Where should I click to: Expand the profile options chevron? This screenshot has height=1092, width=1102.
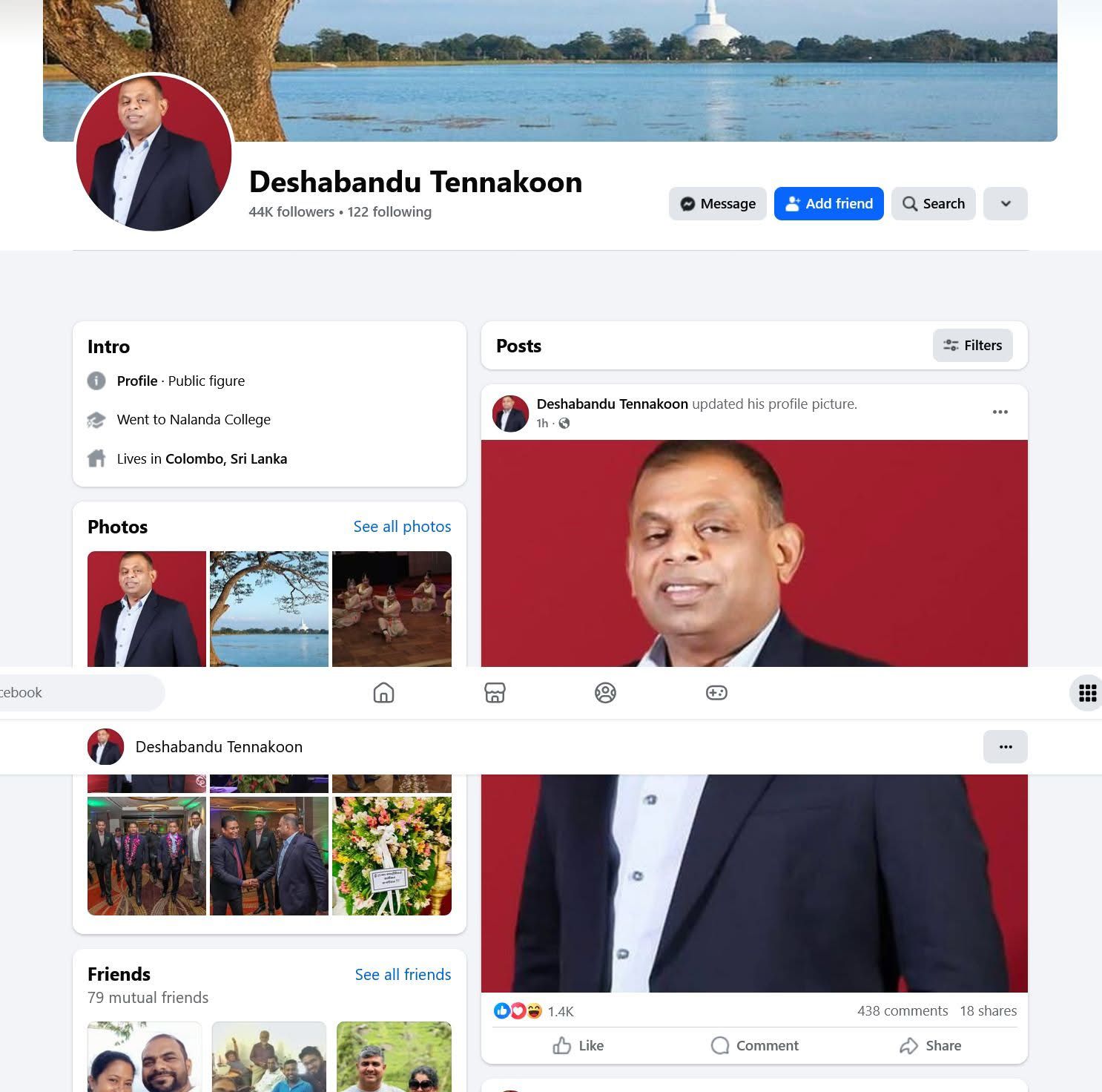coord(1005,203)
